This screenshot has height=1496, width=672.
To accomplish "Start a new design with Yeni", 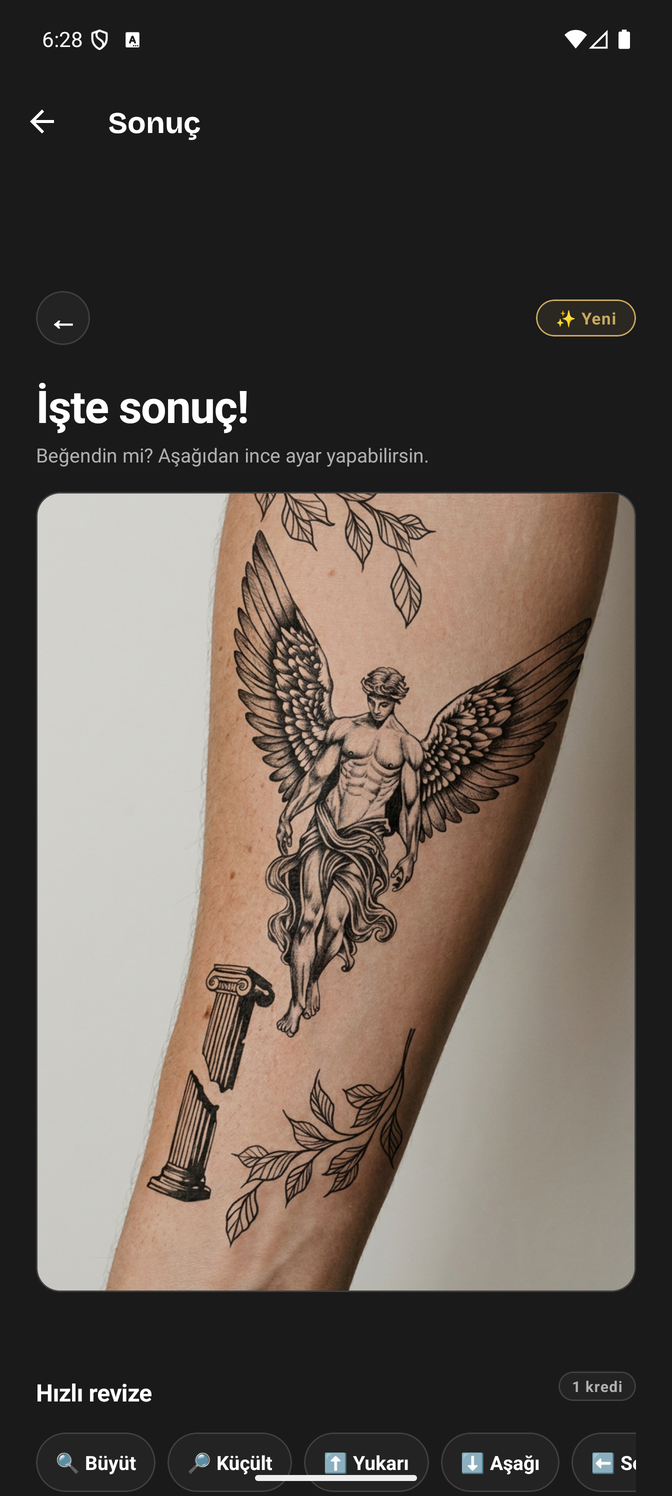I will pyautogui.click(x=586, y=318).
